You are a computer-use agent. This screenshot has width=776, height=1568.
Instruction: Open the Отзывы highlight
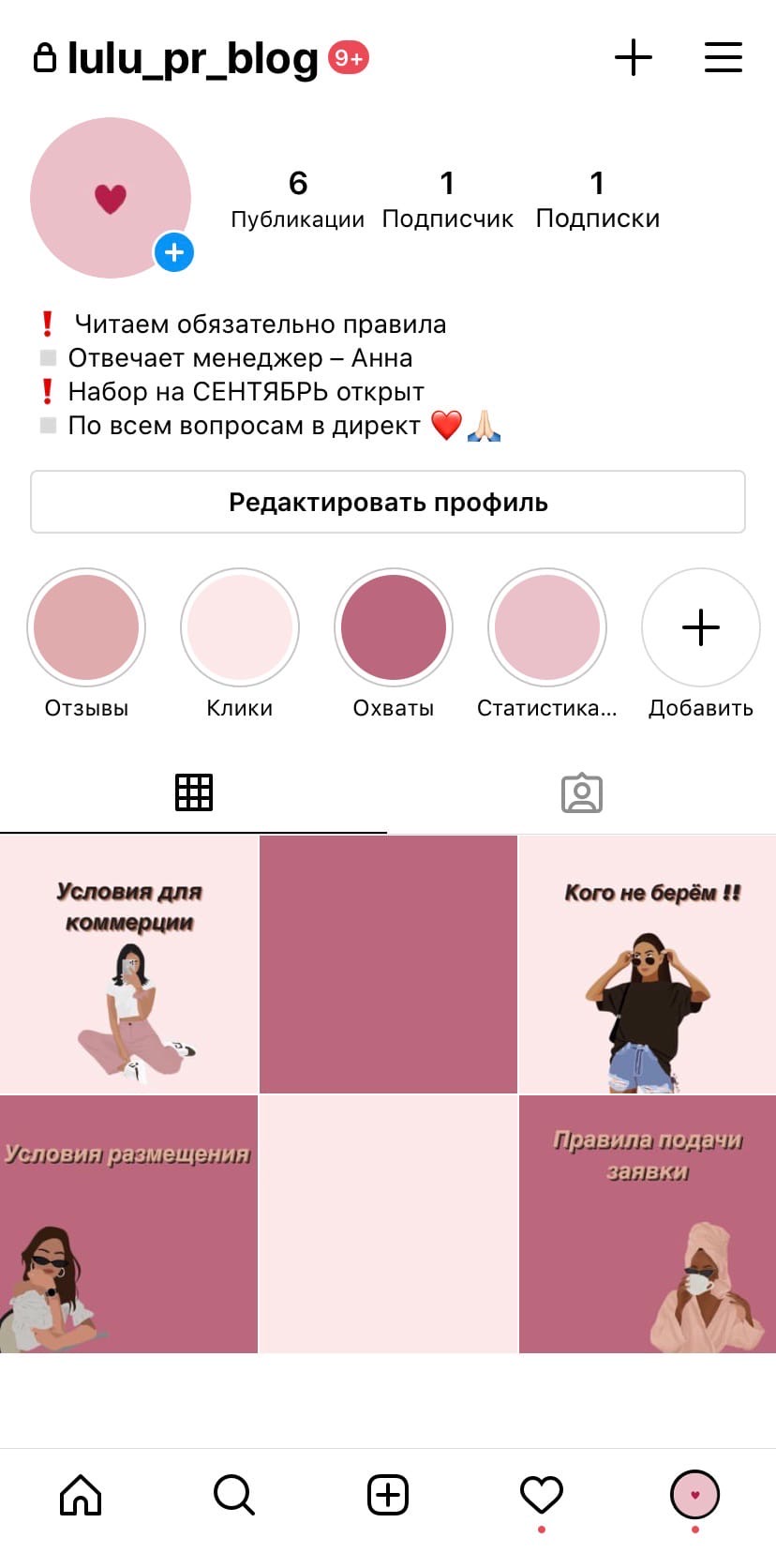click(86, 627)
